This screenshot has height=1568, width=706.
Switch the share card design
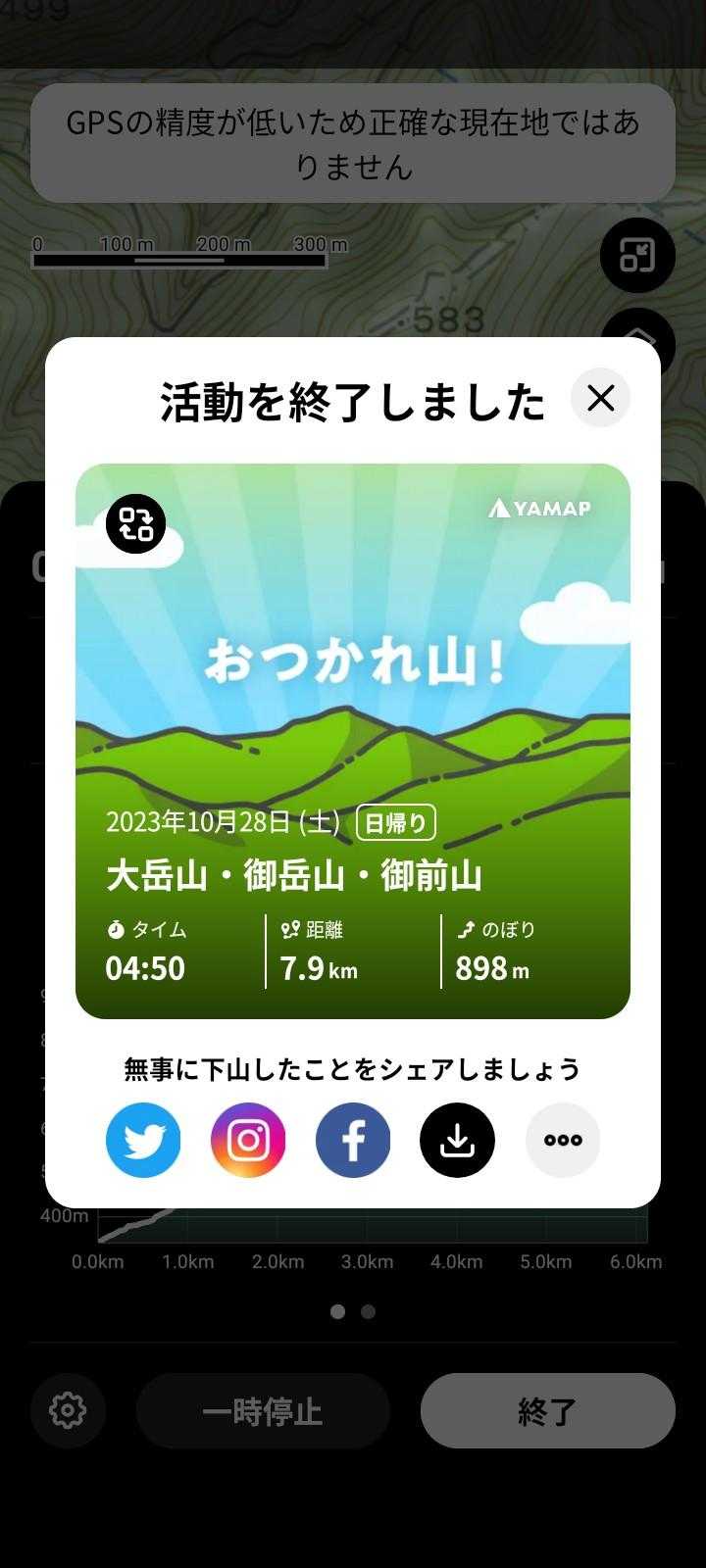136,524
